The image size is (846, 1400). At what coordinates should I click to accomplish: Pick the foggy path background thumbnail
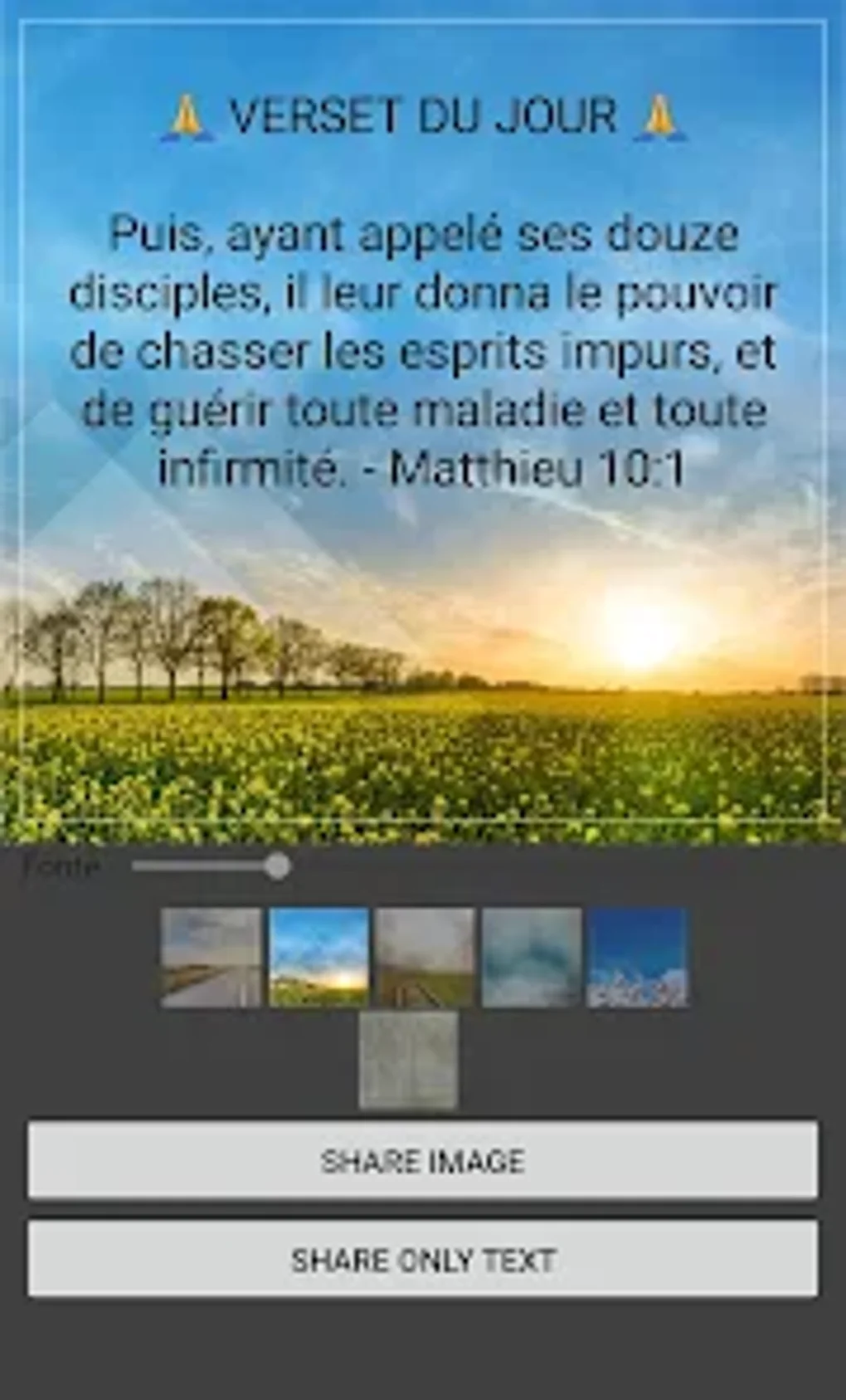coord(425,958)
